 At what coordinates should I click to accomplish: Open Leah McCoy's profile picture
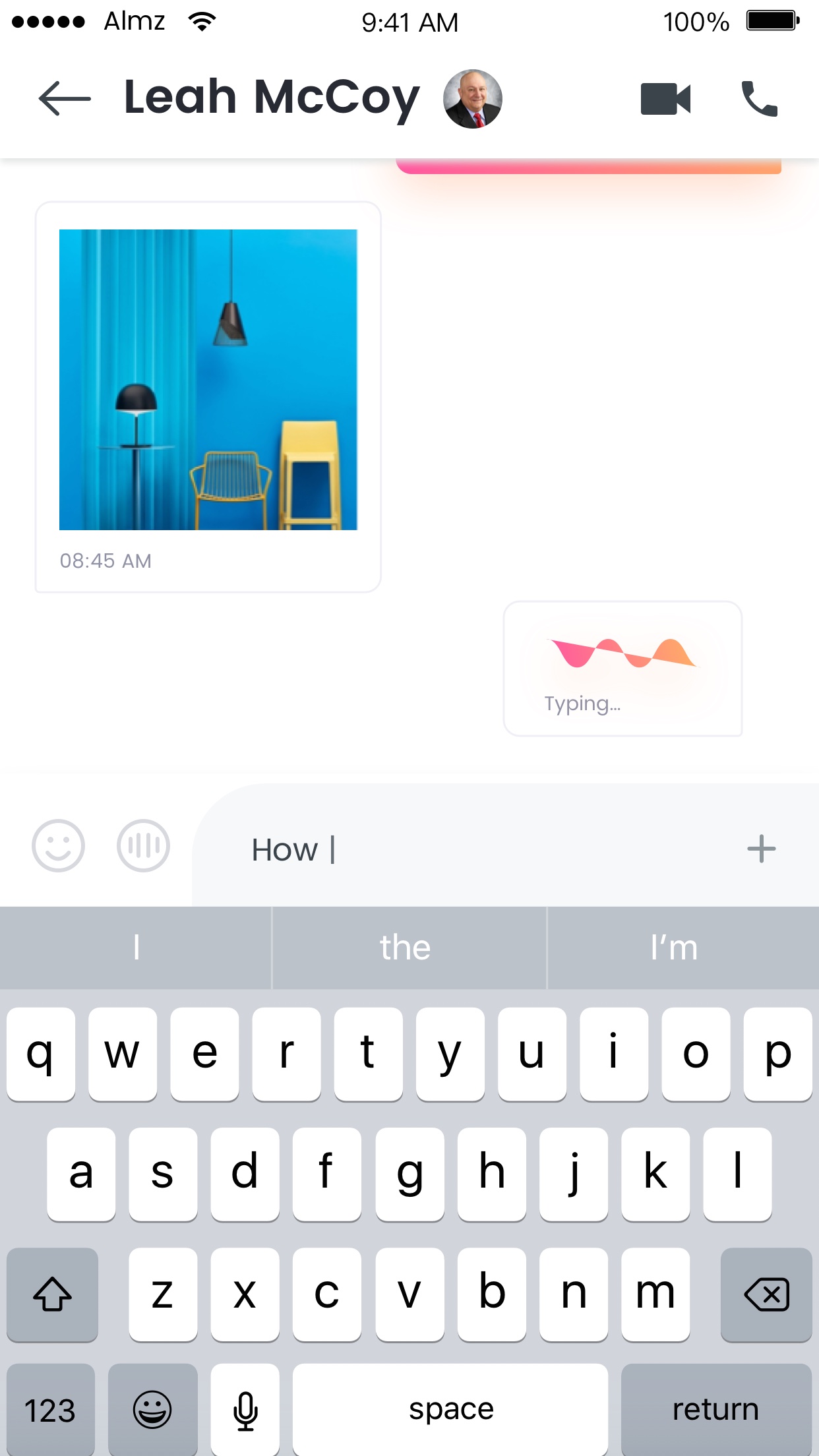coord(473,99)
